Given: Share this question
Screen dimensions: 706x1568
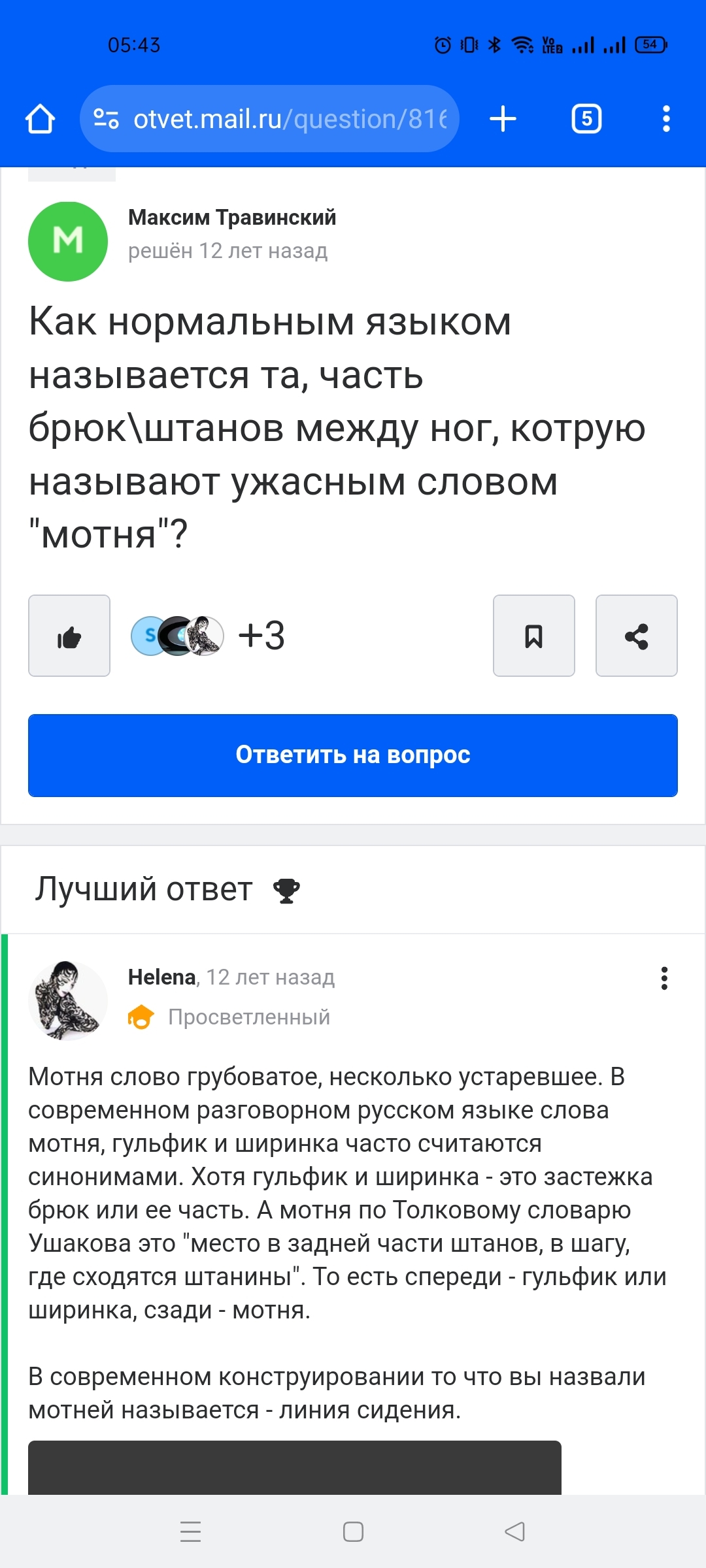Looking at the screenshot, I should pyautogui.click(x=636, y=636).
